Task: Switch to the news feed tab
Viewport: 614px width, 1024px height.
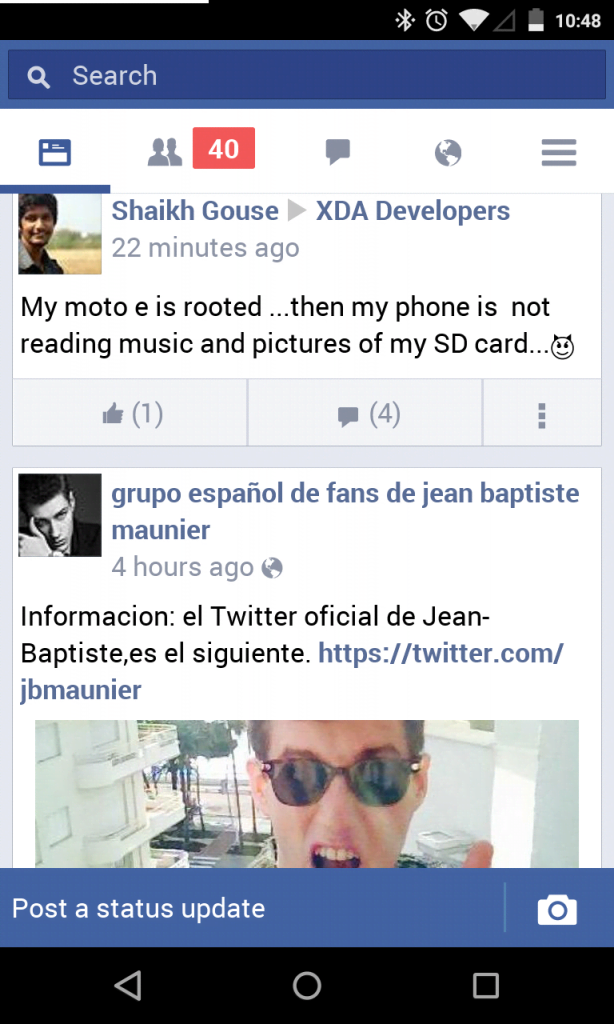Action: click(55, 153)
